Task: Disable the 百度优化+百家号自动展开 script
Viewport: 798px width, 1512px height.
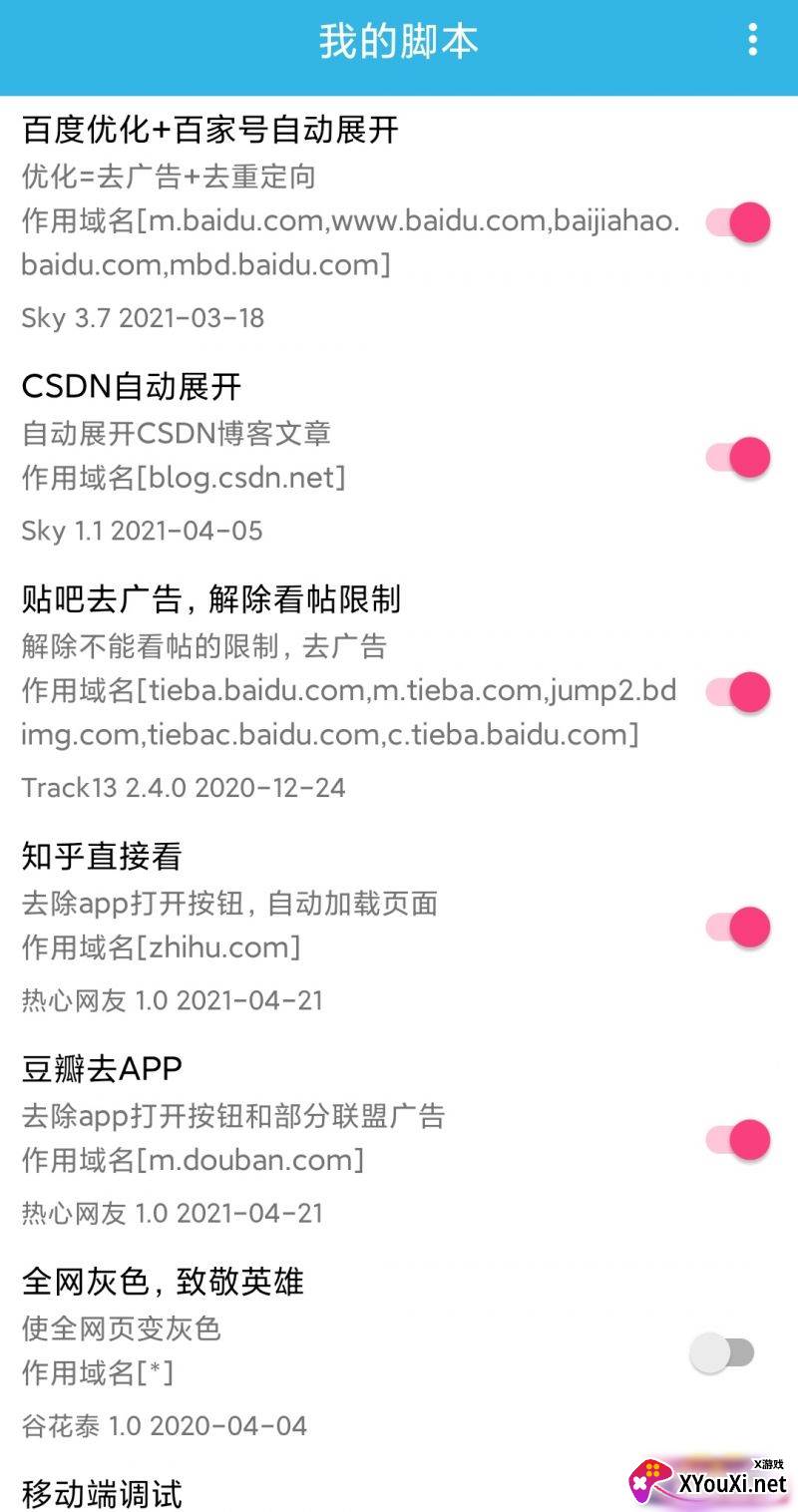Action: [738, 222]
